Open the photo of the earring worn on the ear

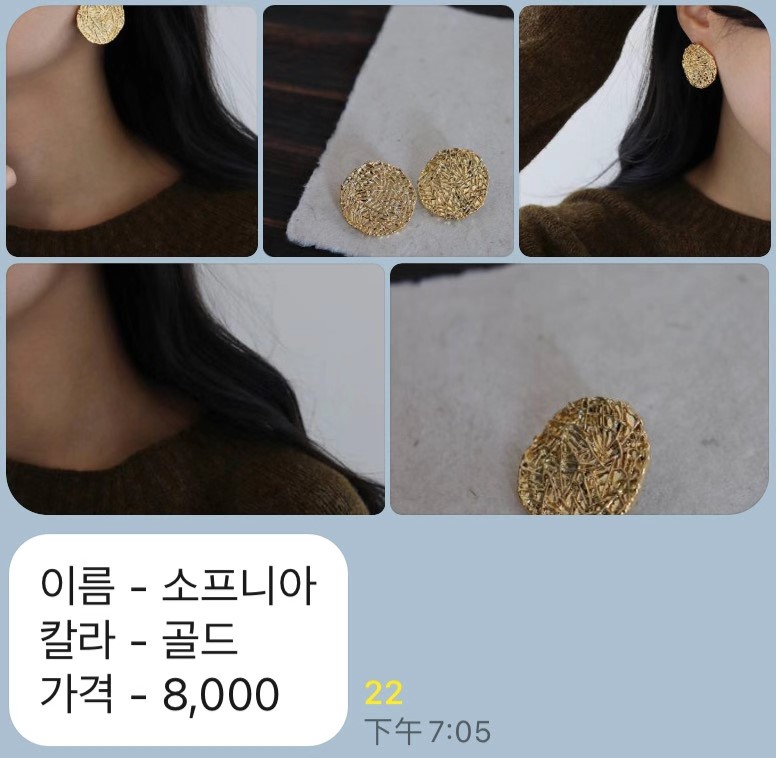[644, 131]
